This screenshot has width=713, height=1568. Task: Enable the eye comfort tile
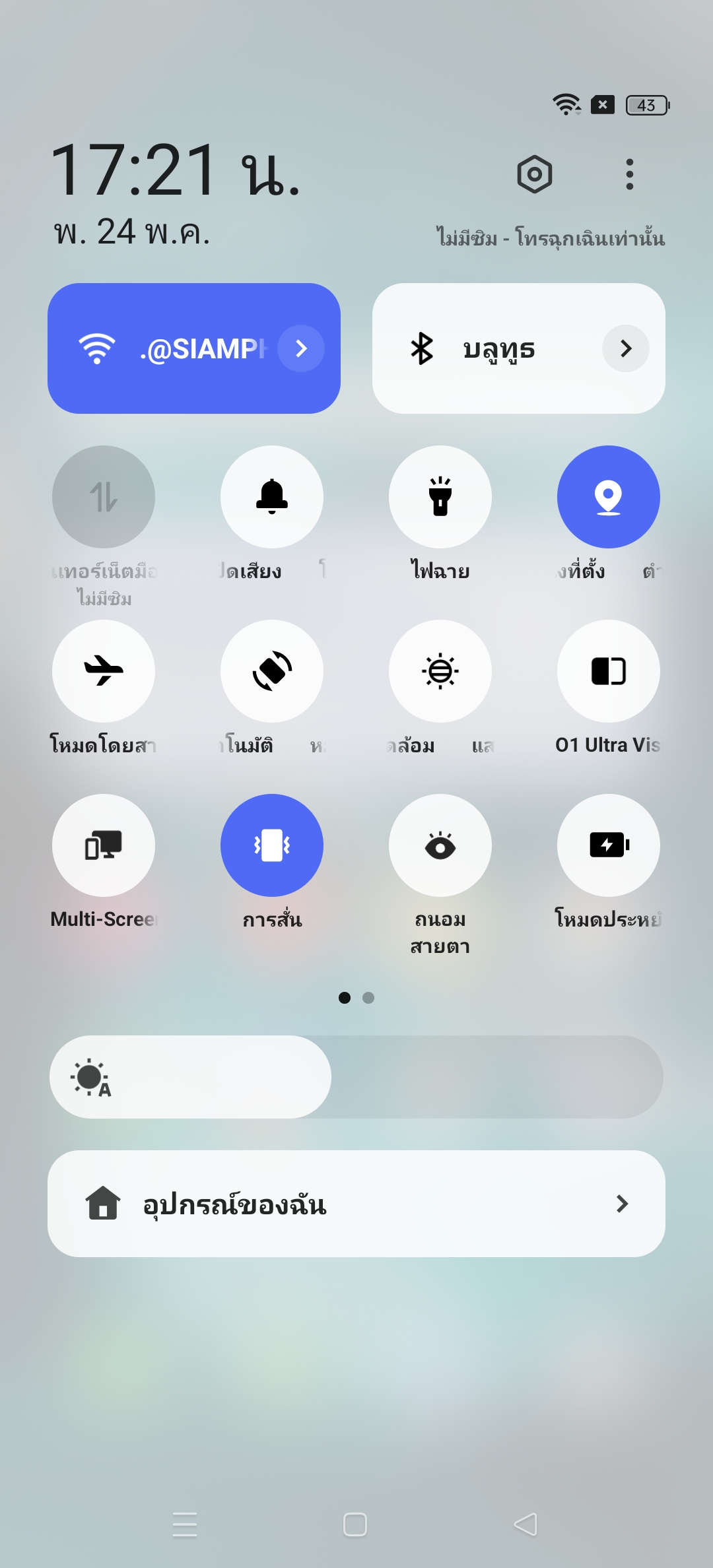coord(440,845)
